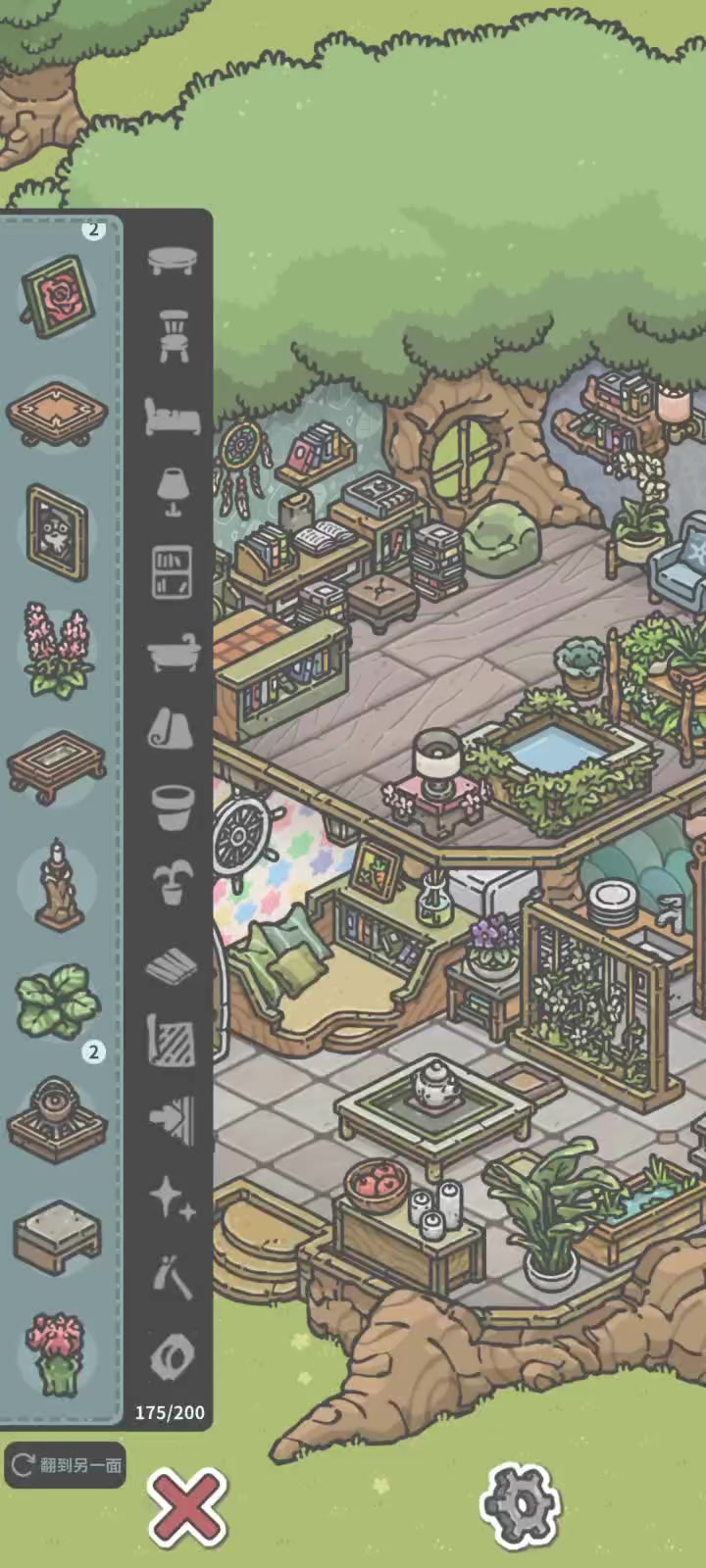The height and width of the screenshot is (1568, 706).
Task: Close the decoration mode with red X
Action: pyautogui.click(x=186, y=1506)
